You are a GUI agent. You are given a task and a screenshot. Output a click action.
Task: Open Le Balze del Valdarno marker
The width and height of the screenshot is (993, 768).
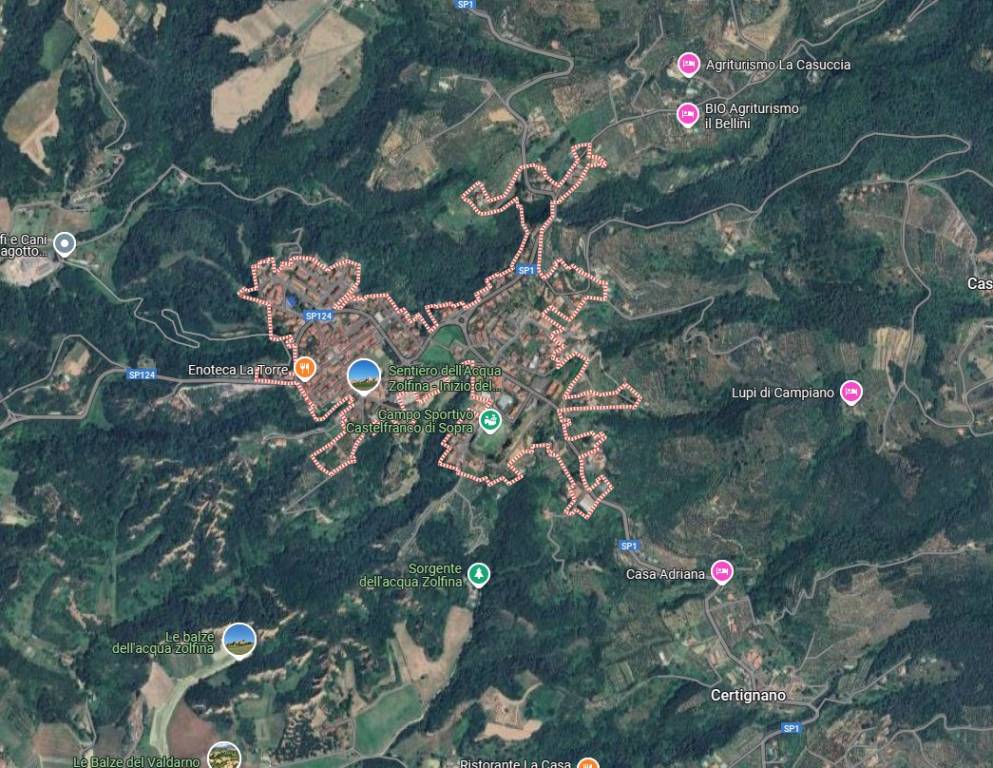225,756
